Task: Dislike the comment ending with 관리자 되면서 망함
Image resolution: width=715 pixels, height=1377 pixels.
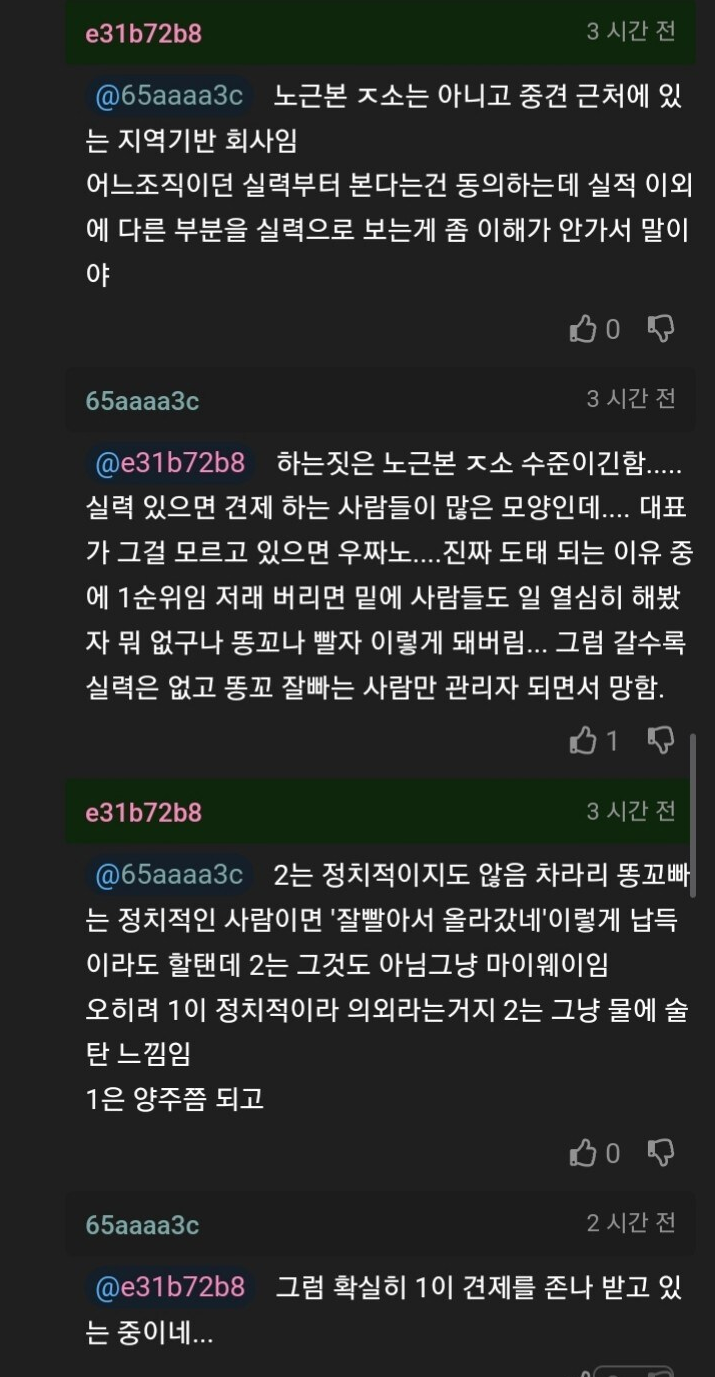Action: 661,740
